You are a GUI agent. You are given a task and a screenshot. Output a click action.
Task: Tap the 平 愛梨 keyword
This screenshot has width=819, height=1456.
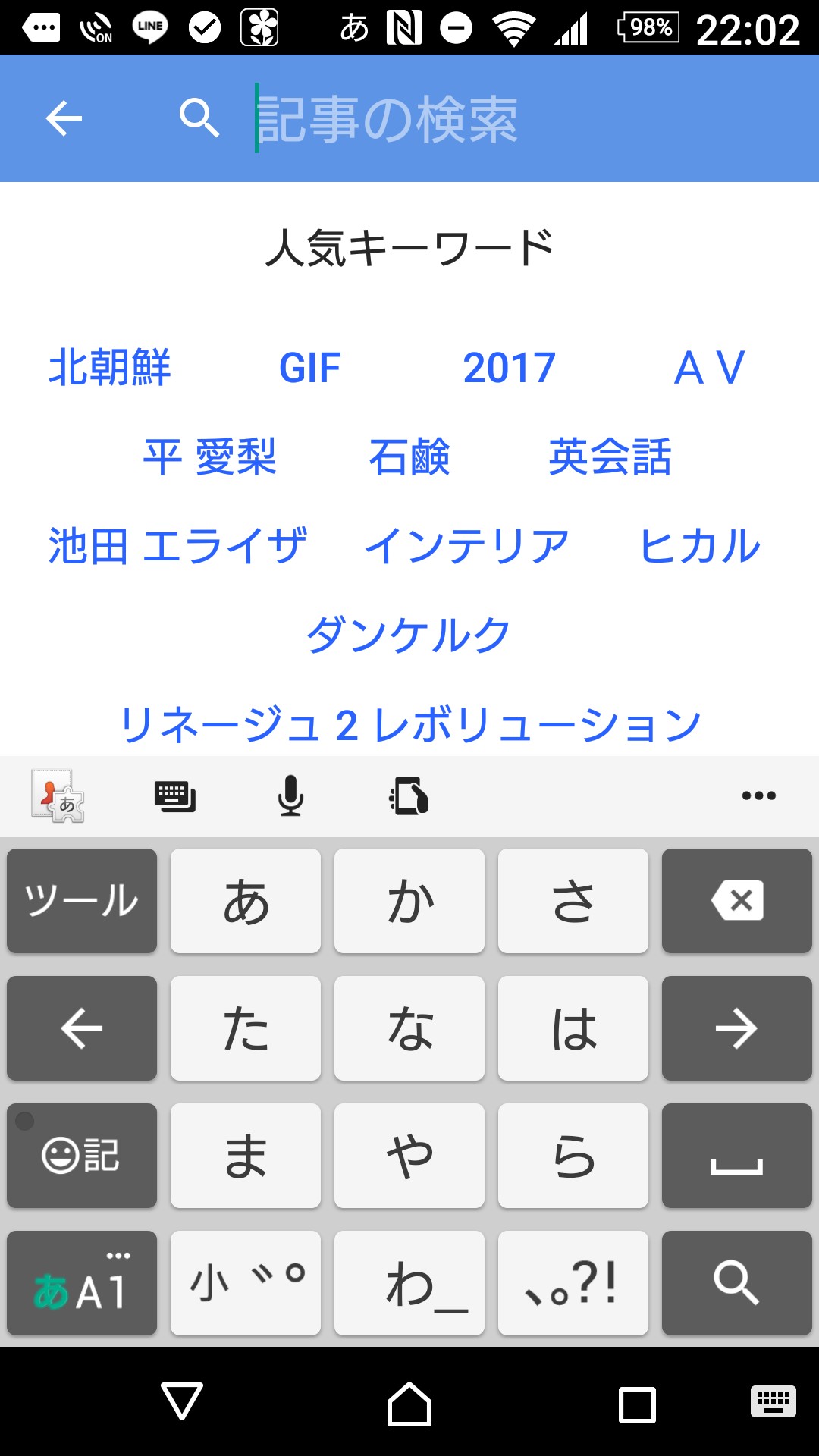(210, 457)
